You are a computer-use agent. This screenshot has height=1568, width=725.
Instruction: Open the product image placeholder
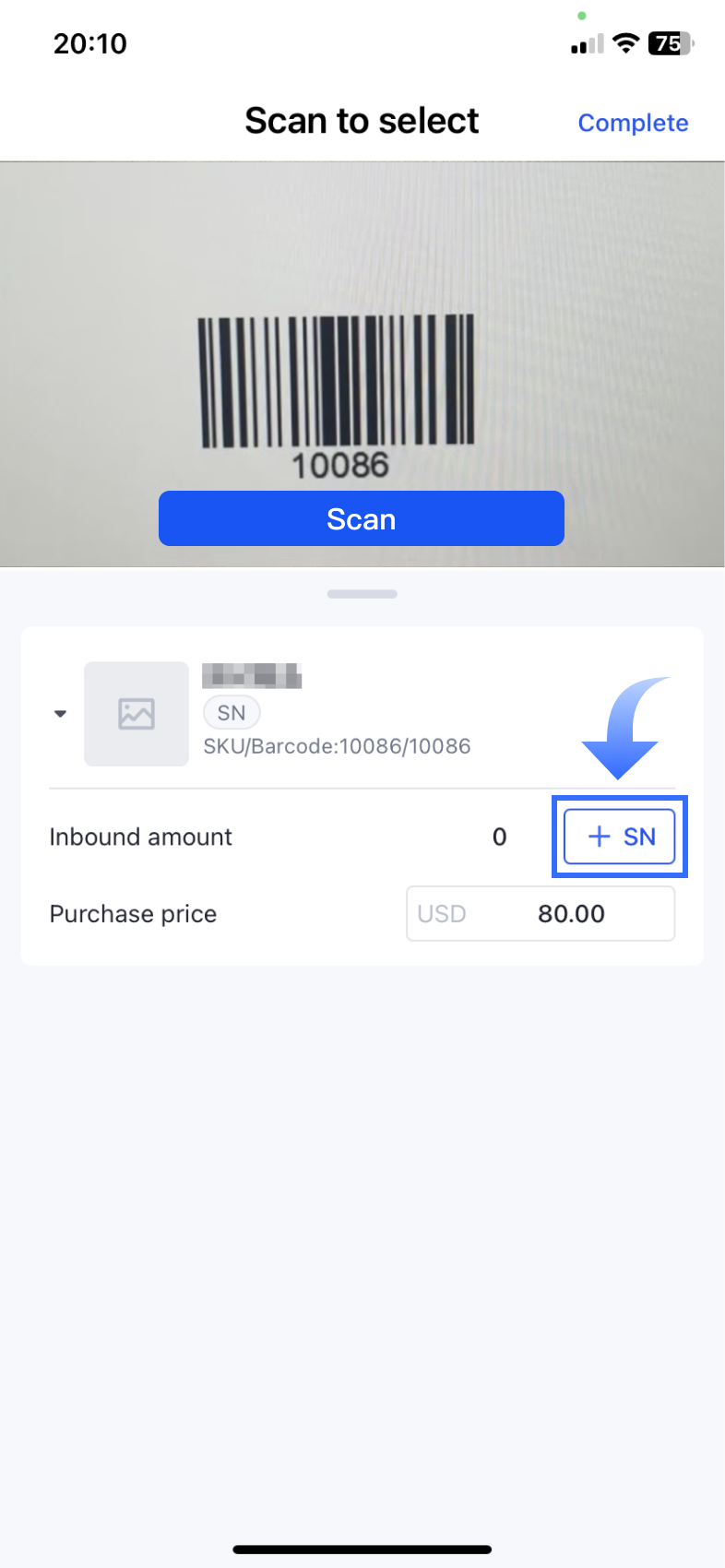click(x=137, y=713)
